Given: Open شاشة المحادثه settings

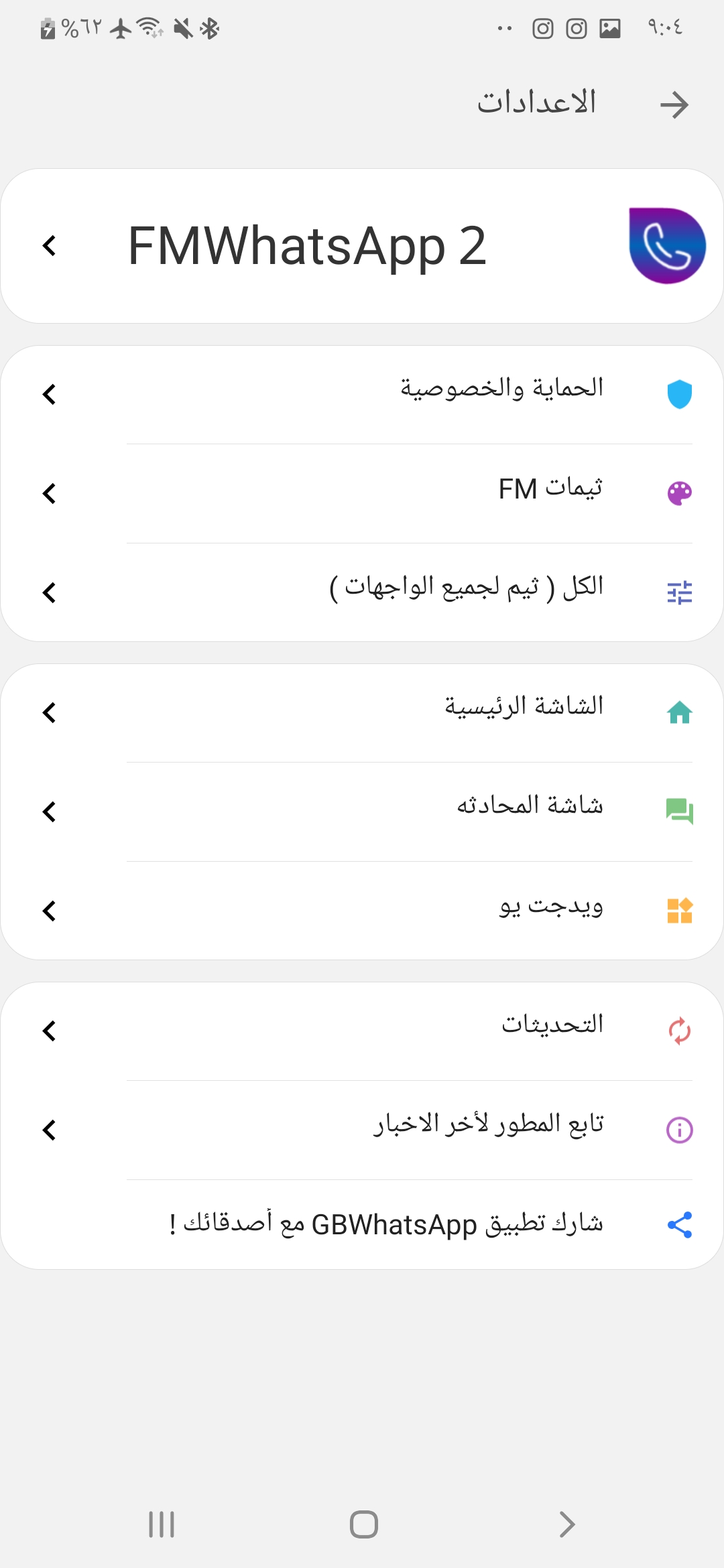Looking at the screenshot, I should pyautogui.click(x=362, y=811).
